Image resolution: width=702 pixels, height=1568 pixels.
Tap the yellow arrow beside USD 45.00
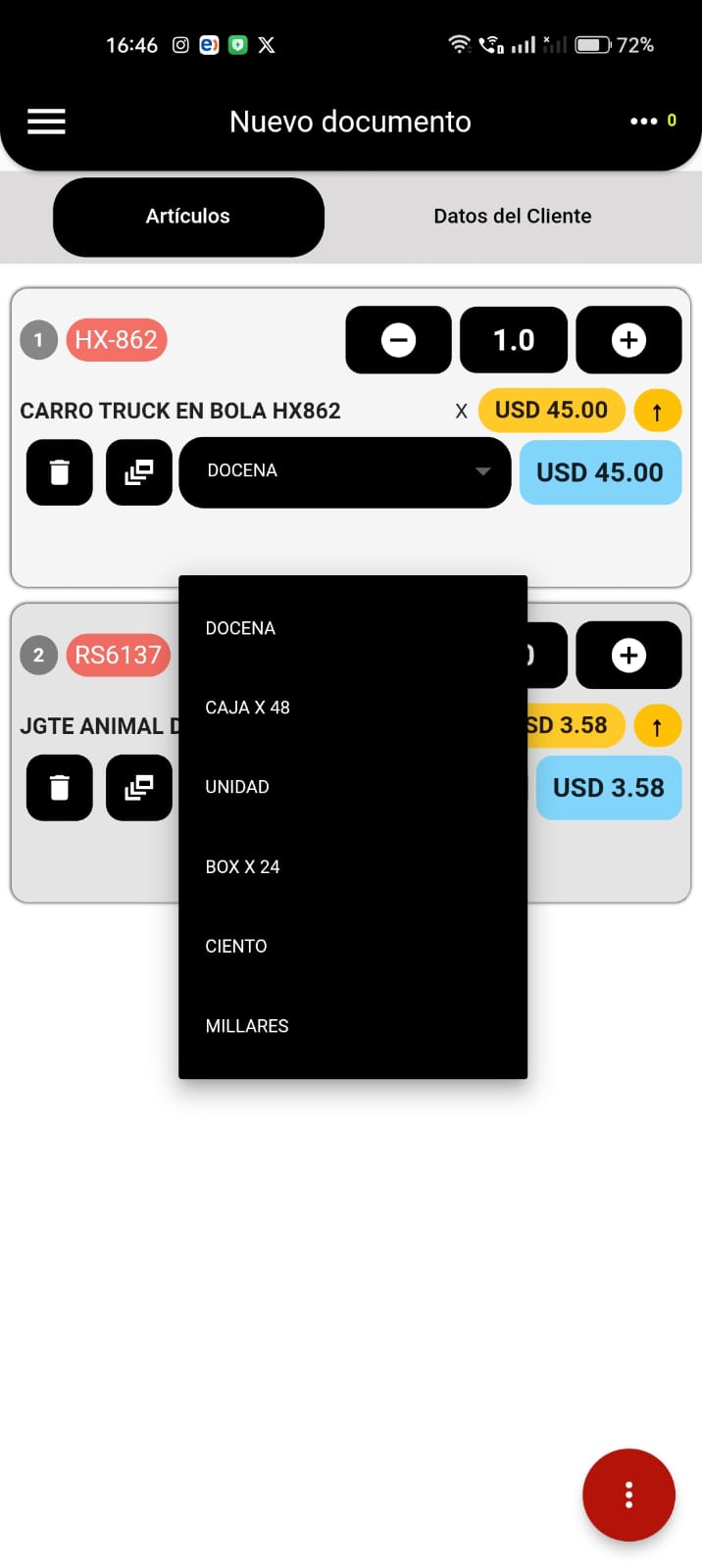(657, 412)
